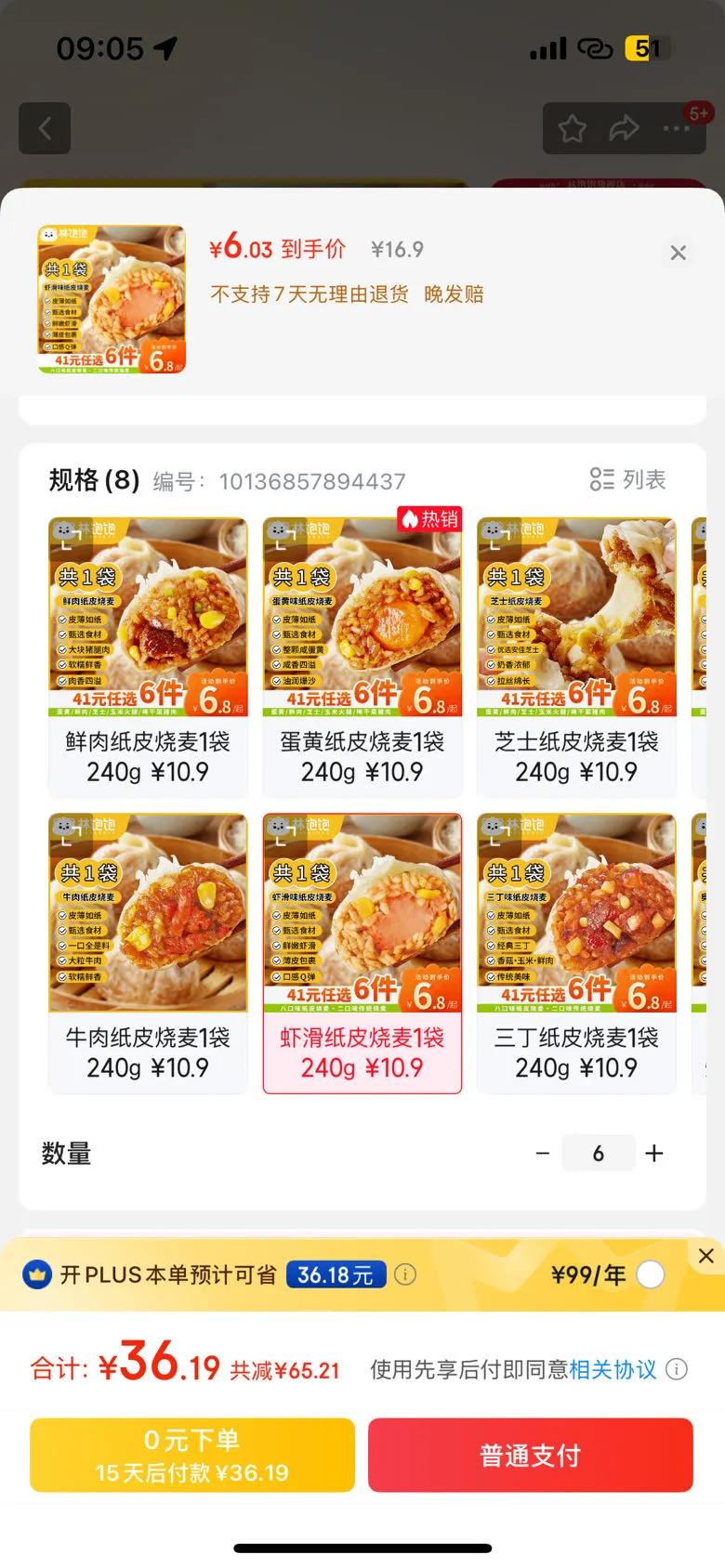Select 鲜肉纸皮烧麦1袋 240g option
Viewport: 725px width, 1568px height.
coord(148,656)
